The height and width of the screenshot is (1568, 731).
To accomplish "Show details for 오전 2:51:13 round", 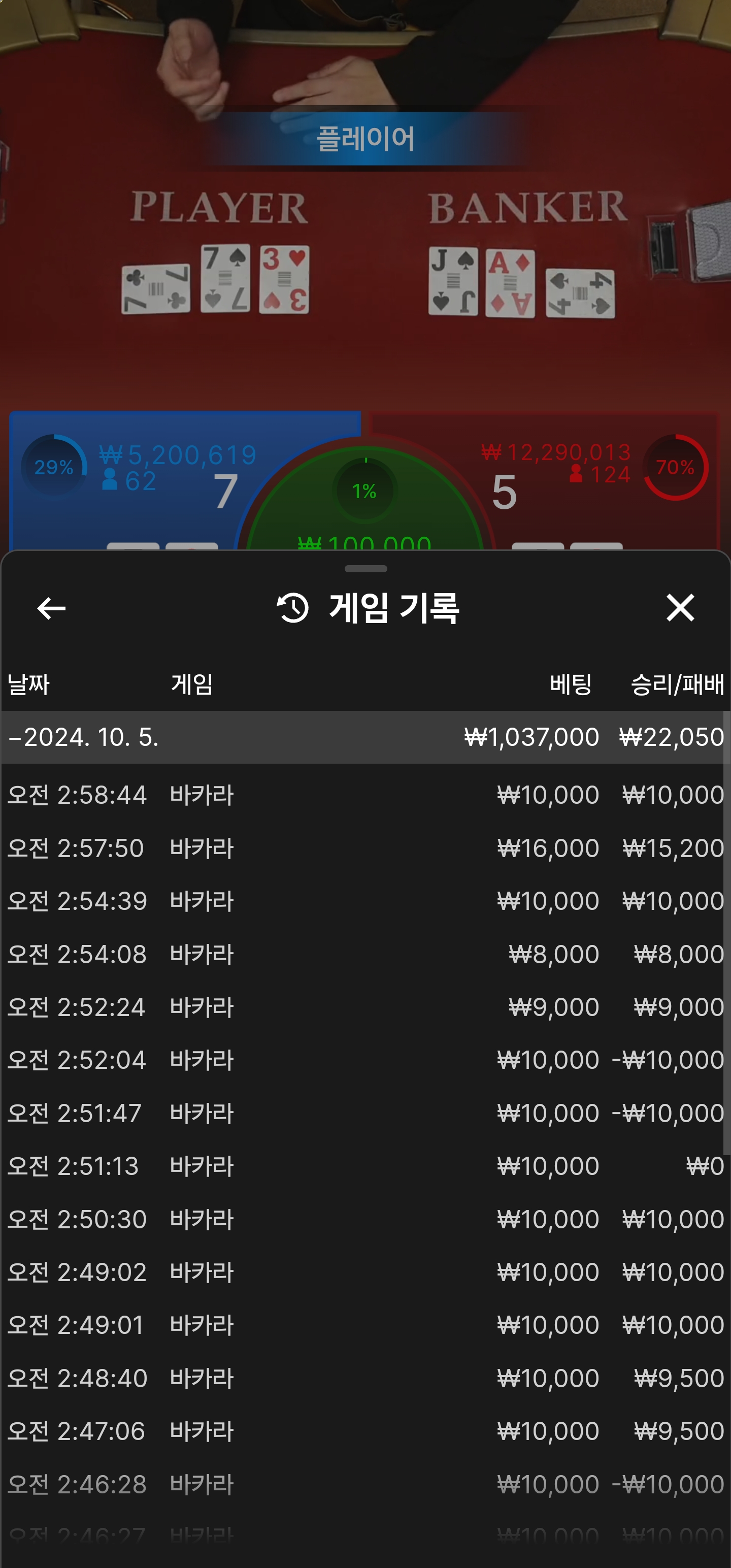I will (x=365, y=1166).
